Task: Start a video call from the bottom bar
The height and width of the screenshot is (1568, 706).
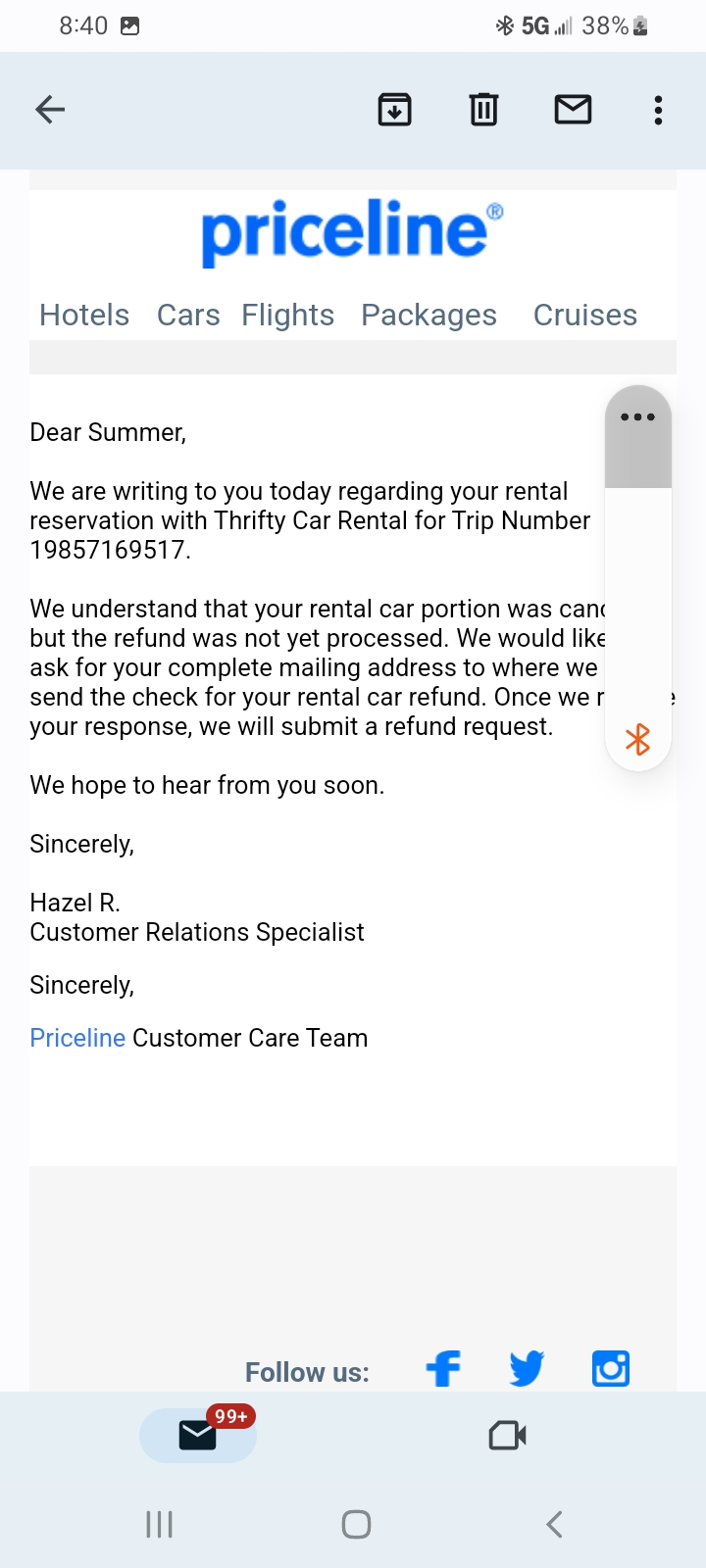Action: tap(506, 1434)
